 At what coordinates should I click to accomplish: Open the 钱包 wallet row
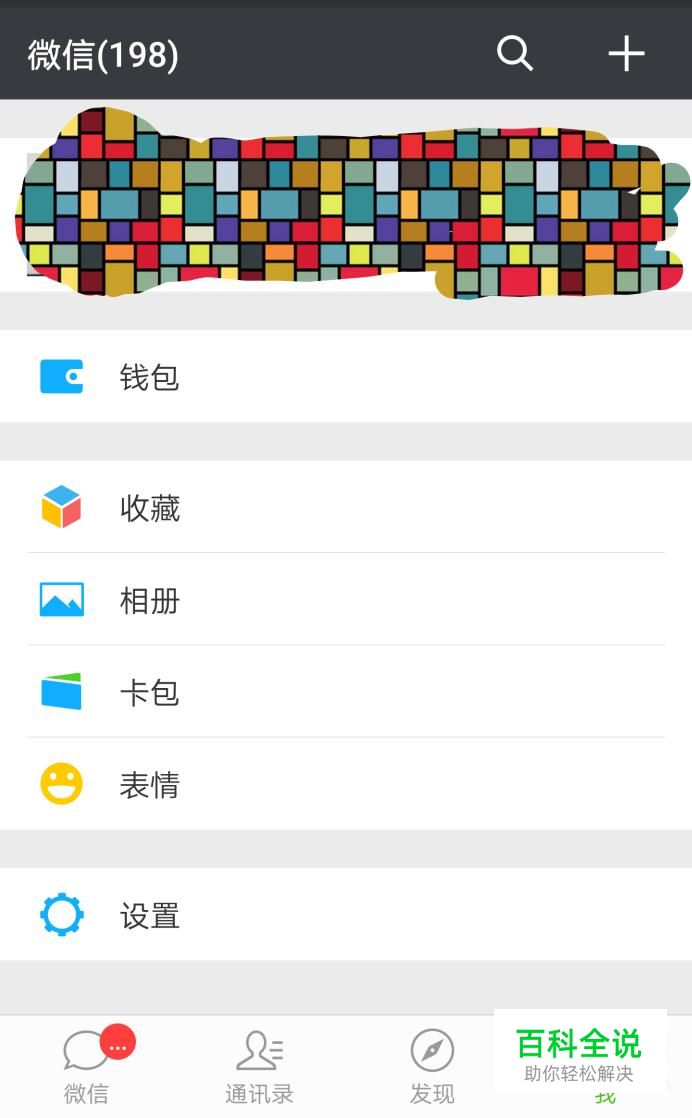pos(345,377)
